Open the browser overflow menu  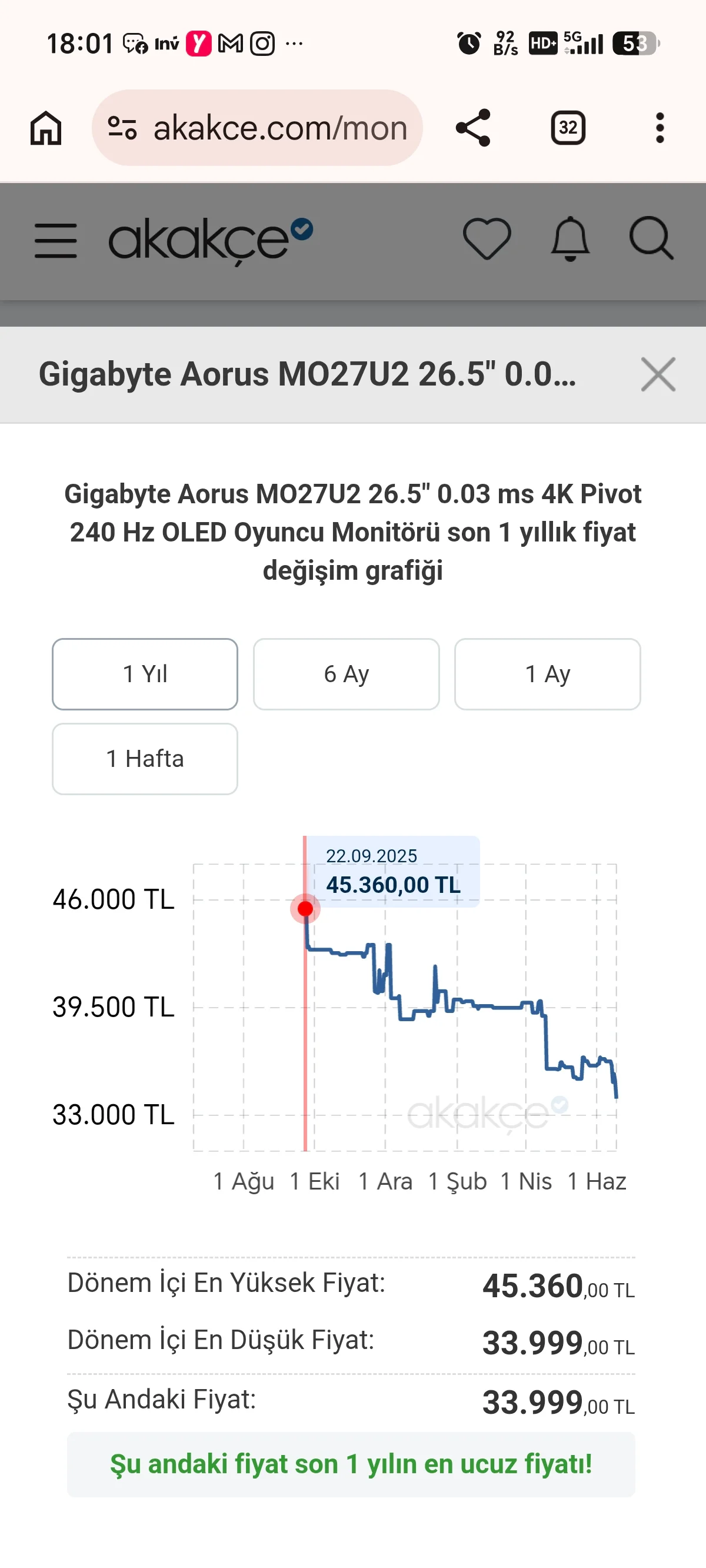click(x=660, y=128)
